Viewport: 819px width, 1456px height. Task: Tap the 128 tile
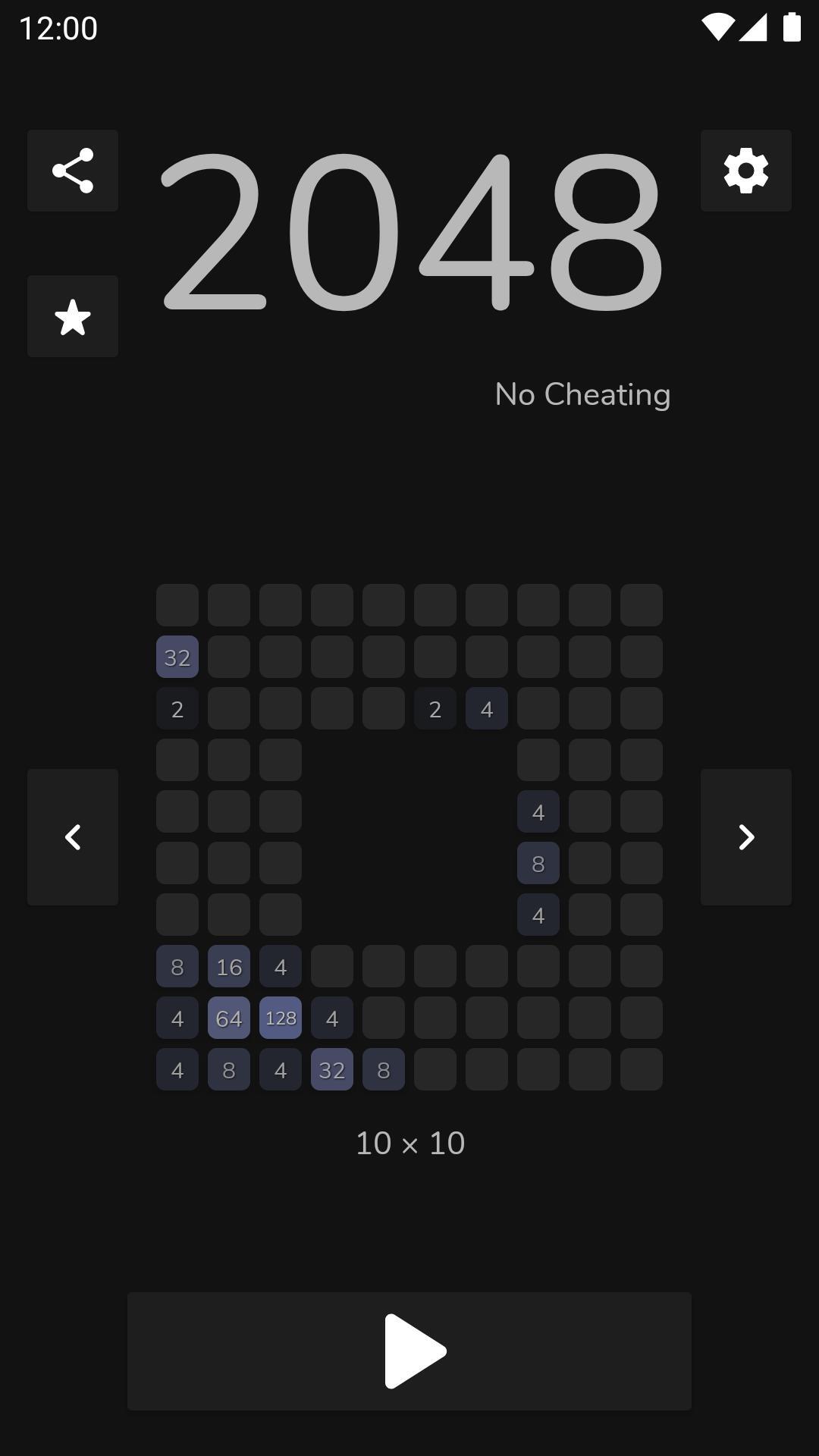280,1018
